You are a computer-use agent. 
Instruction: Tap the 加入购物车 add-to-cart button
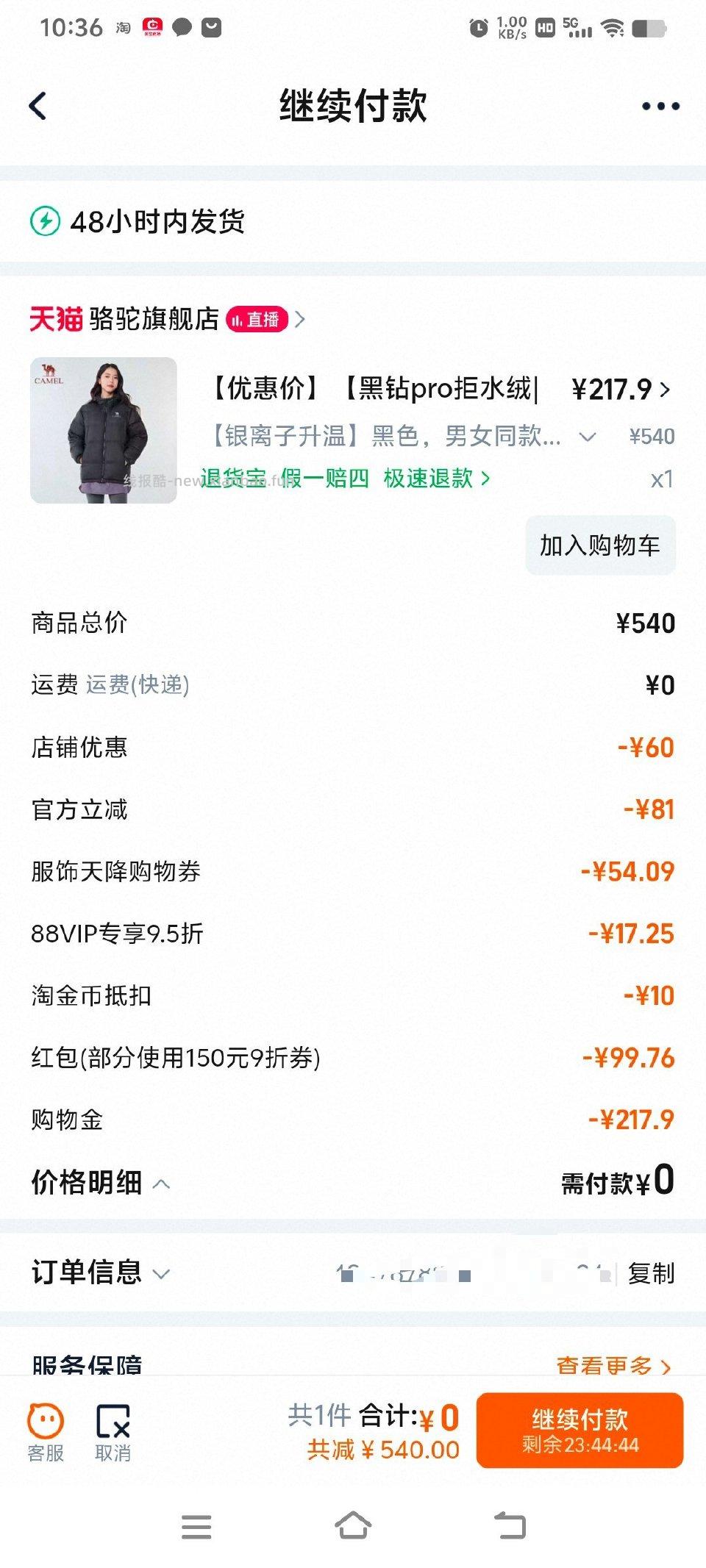pyautogui.click(x=599, y=547)
